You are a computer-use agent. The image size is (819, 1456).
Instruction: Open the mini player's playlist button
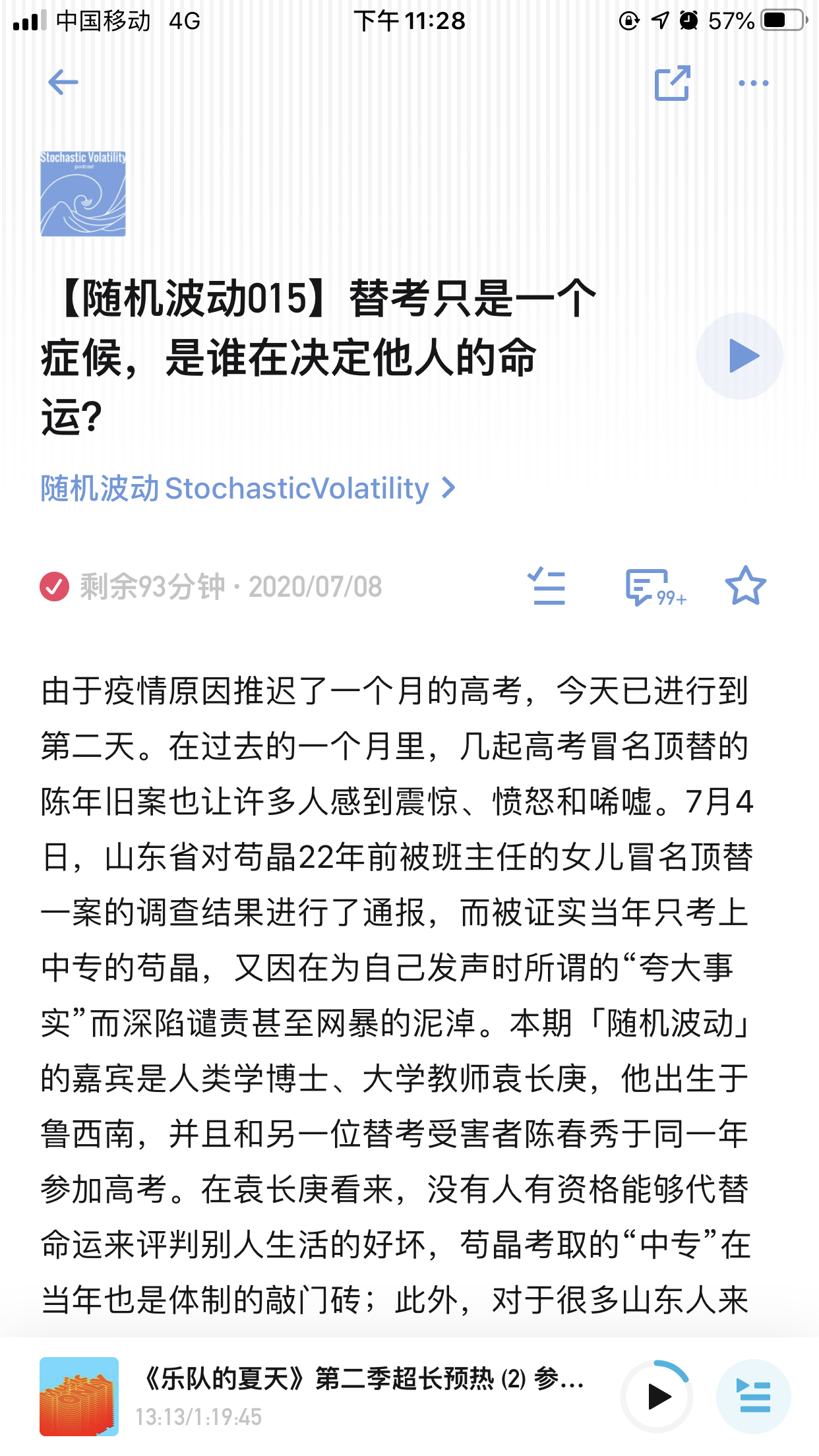(x=754, y=1397)
